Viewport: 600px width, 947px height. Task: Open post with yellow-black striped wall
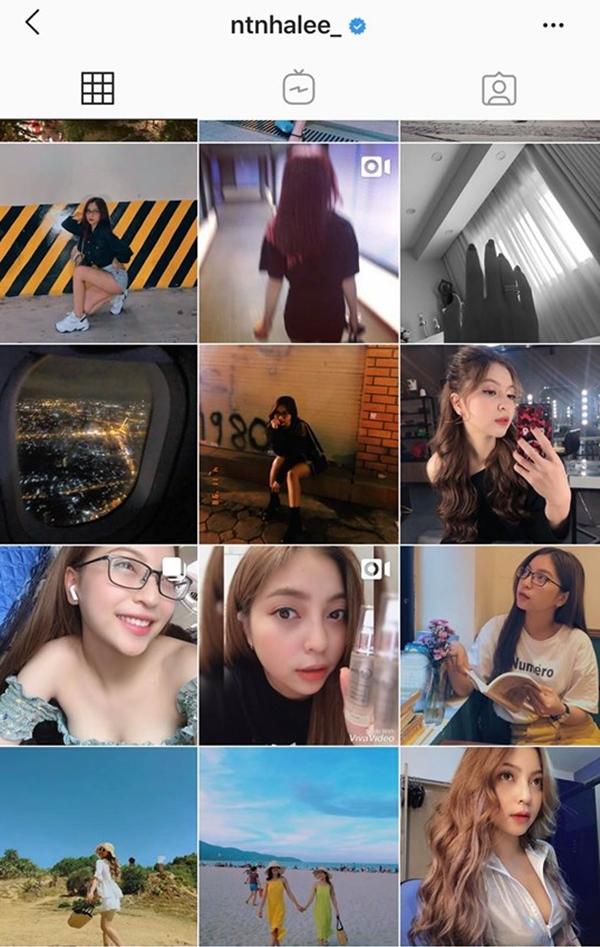[x=99, y=243]
